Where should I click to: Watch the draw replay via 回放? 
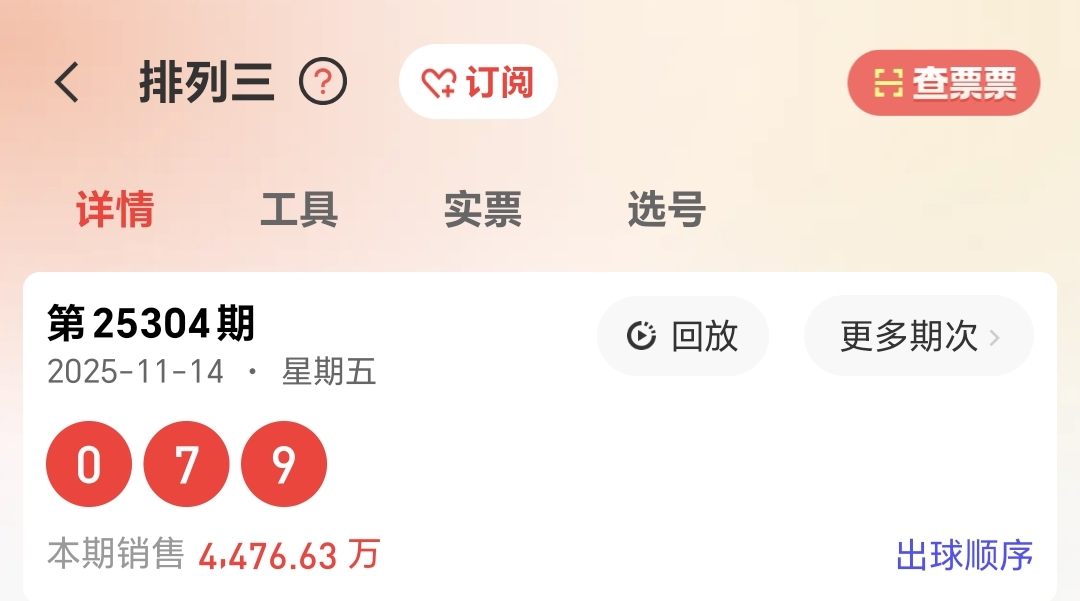point(682,336)
